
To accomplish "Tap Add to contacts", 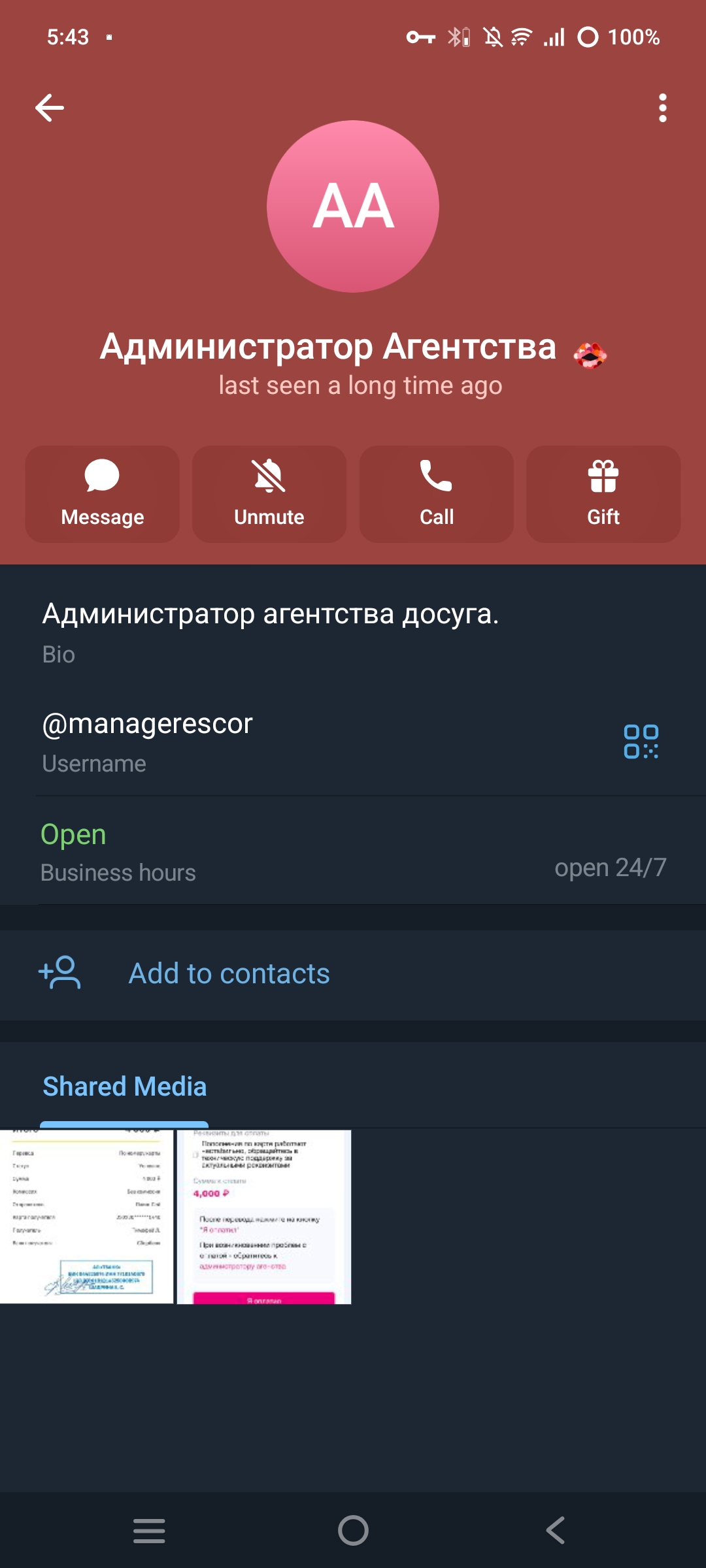I will [x=229, y=973].
